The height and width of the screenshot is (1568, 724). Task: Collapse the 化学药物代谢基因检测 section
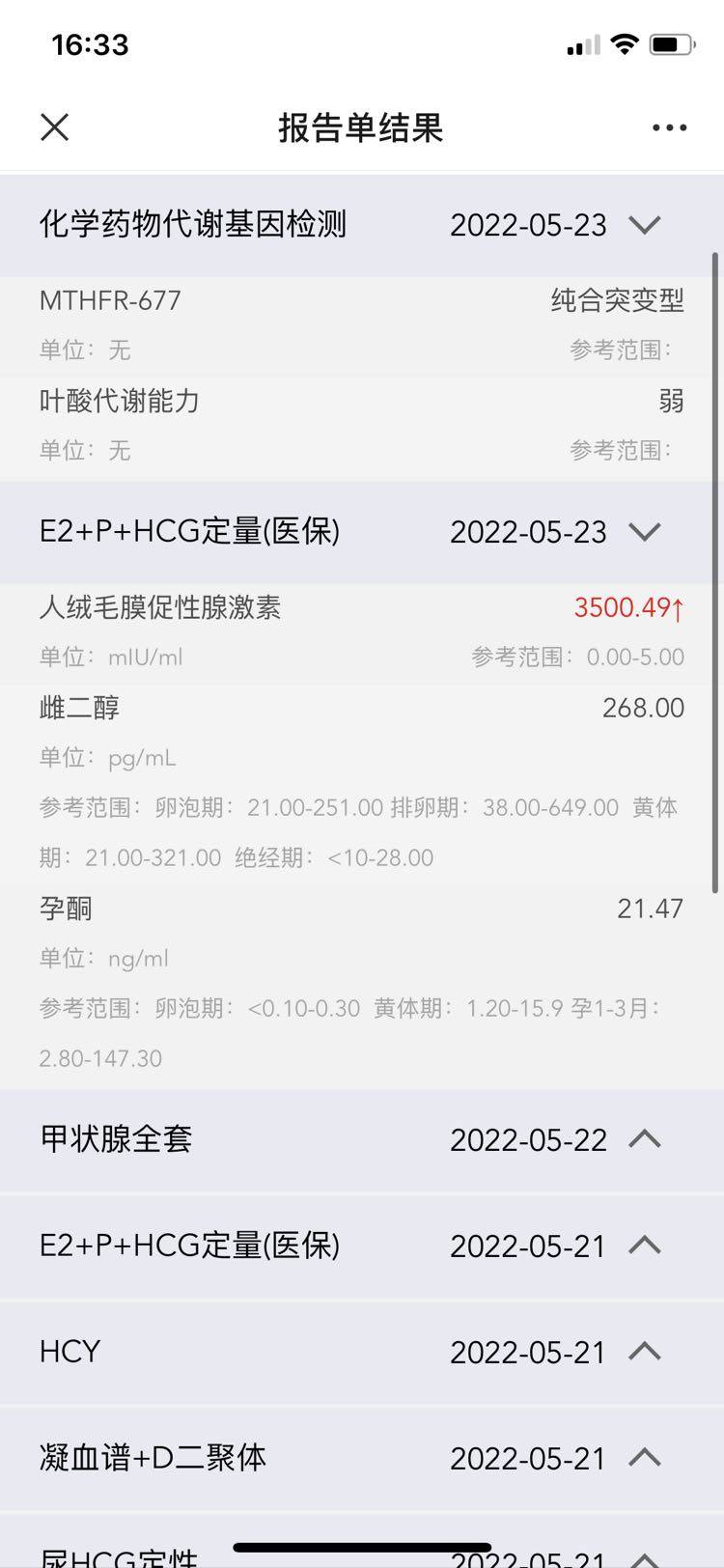644,225
